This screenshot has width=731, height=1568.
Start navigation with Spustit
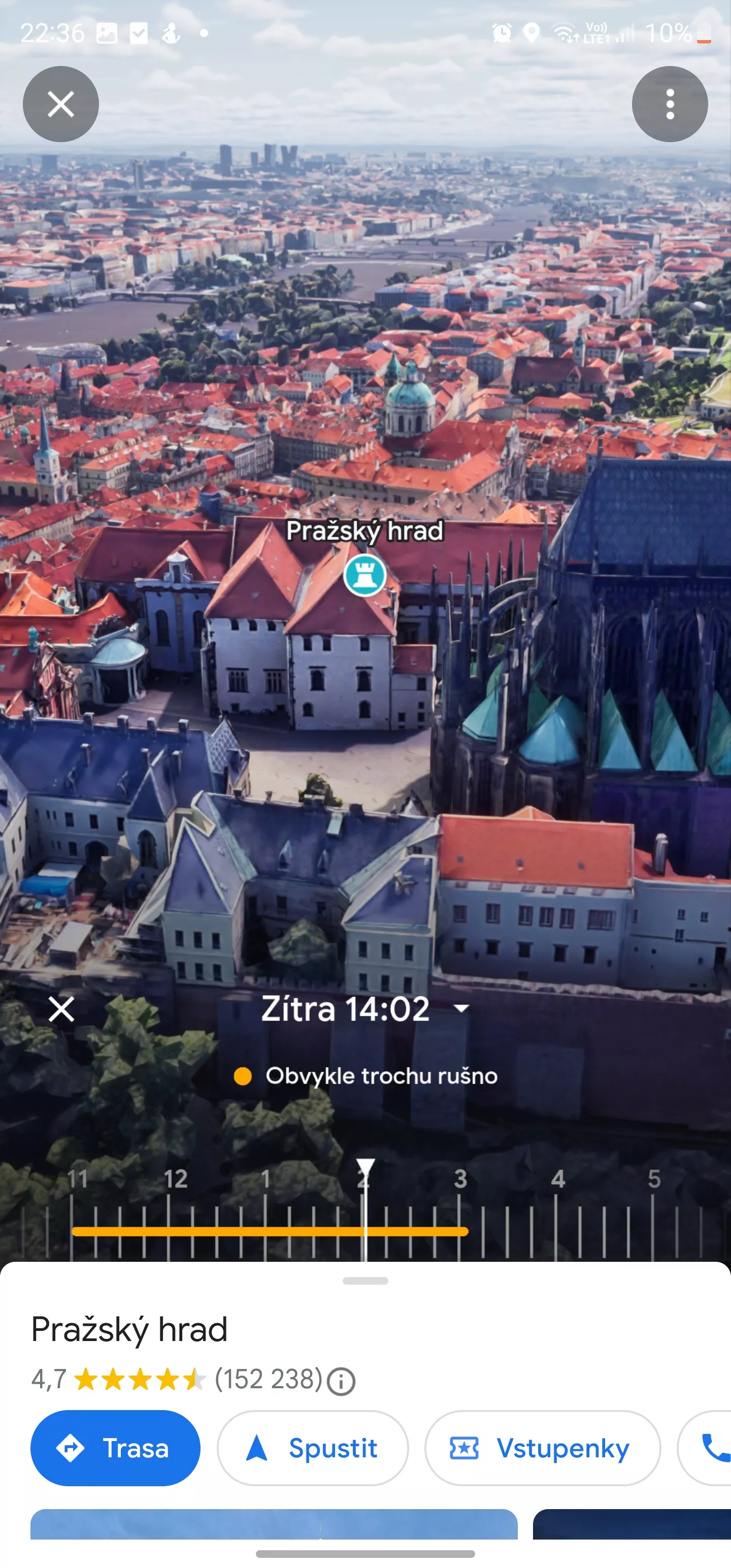[312, 1448]
